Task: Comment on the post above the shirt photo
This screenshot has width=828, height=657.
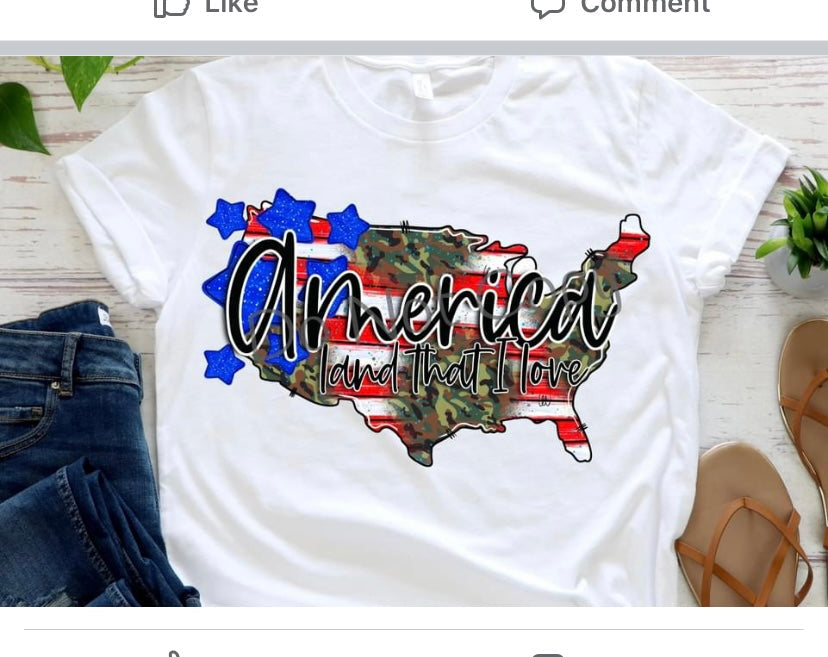Action: (x=620, y=8)
